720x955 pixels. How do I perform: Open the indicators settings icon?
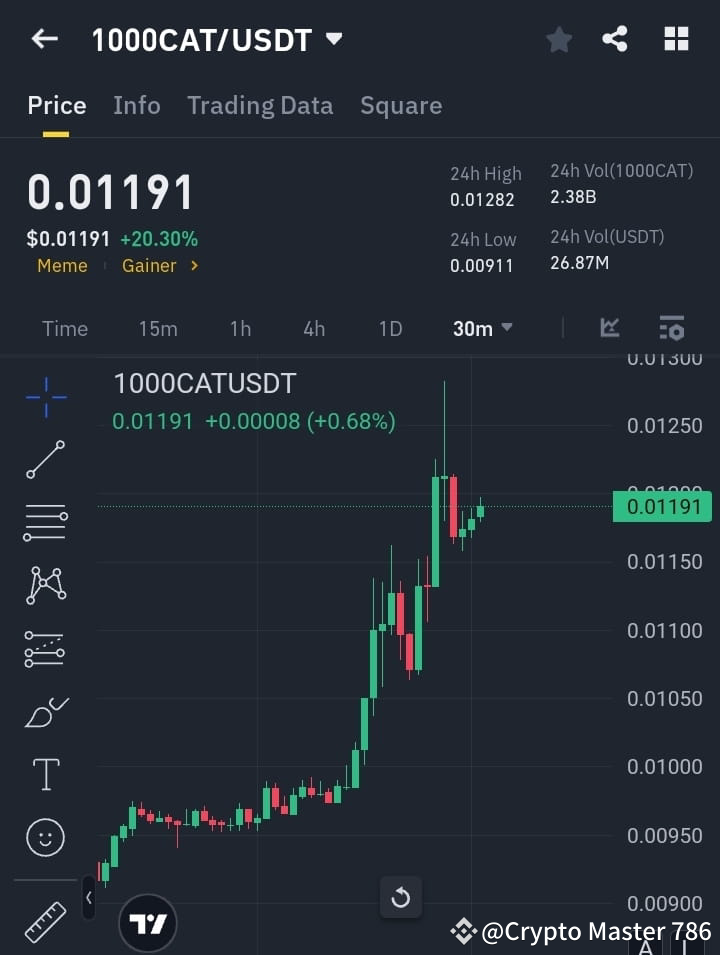tap(671, 328)
